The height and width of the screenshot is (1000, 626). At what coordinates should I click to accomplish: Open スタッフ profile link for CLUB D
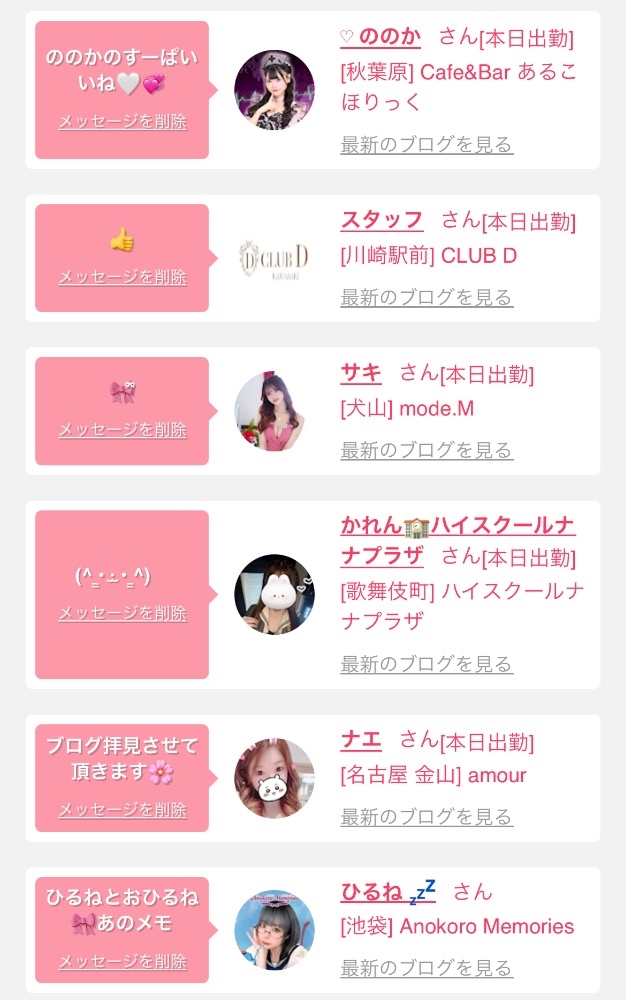click(x=382, y=221)
